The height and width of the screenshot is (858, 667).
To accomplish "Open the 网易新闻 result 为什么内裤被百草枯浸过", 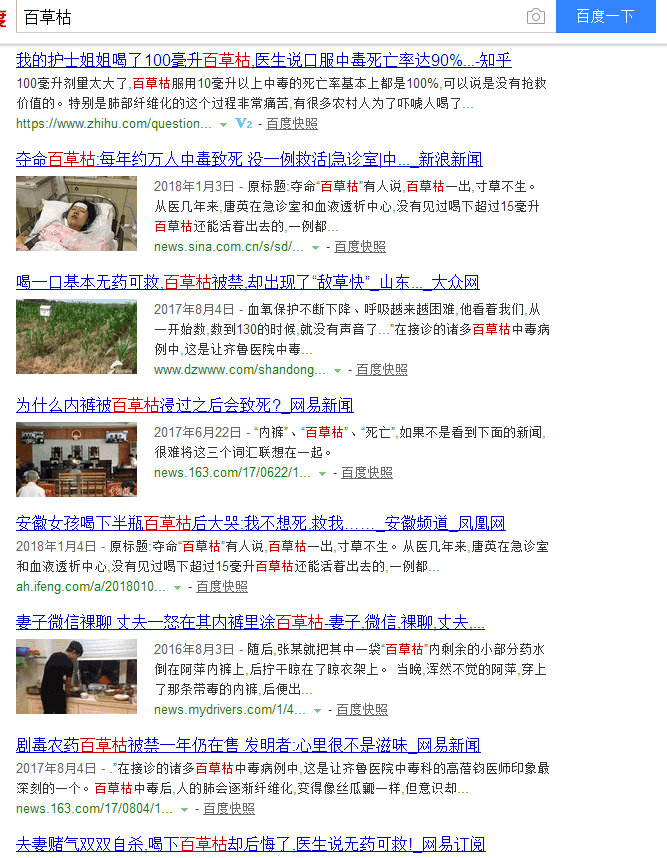I will [184, 405].
